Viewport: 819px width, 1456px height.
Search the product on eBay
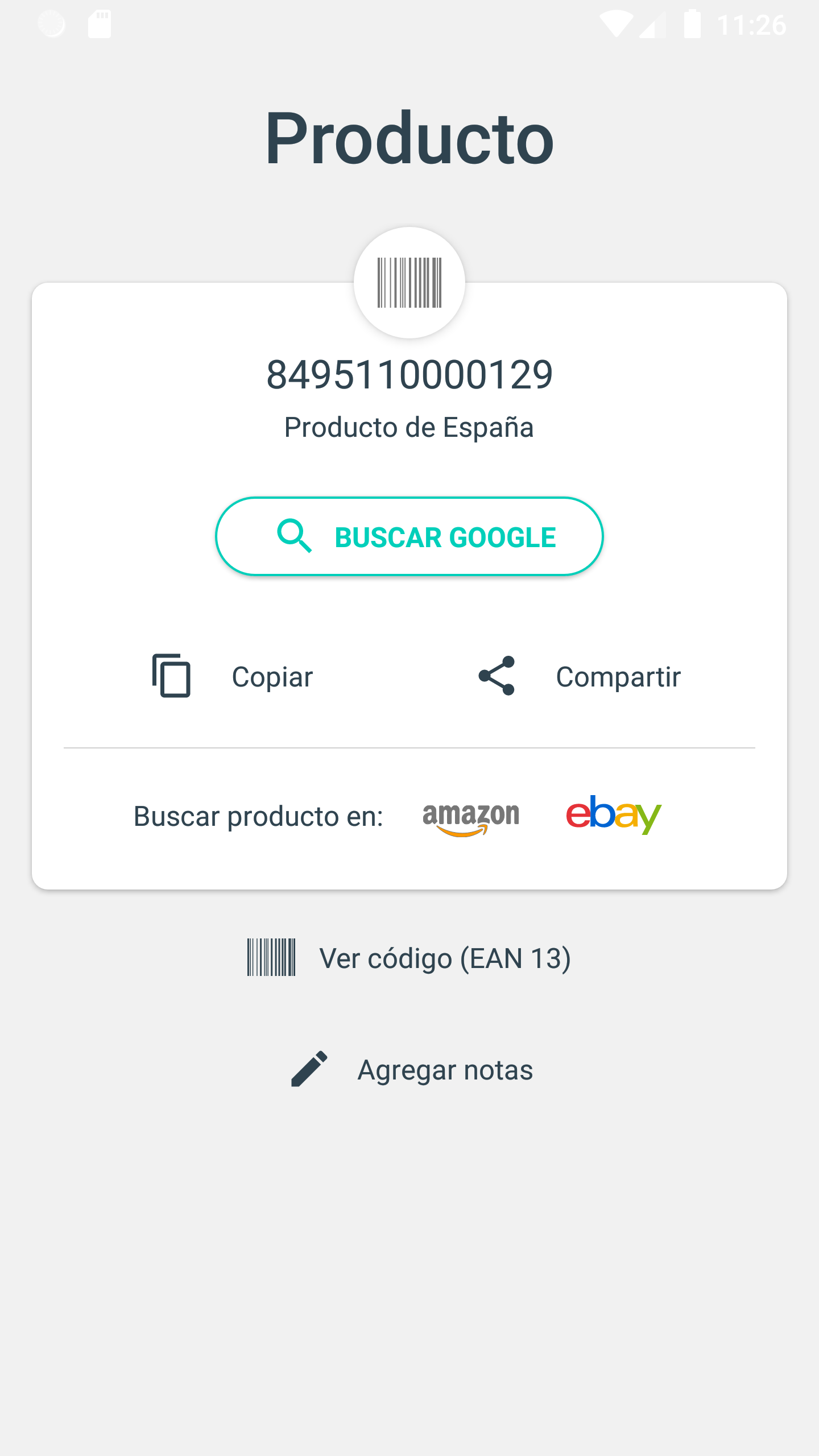tap(613, 815)
